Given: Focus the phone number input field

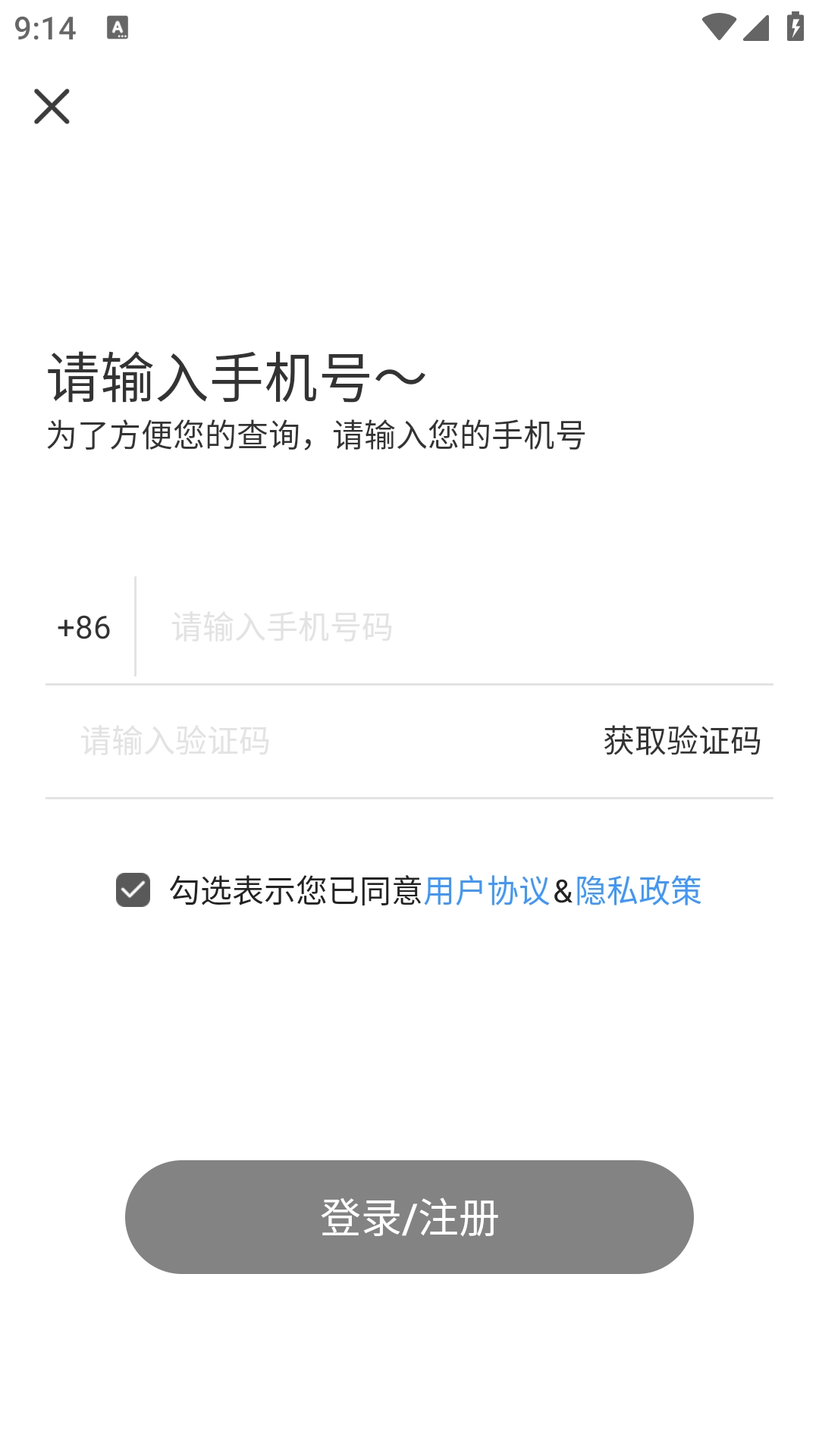Looking at the screenshot, I should pyautogui.click(x=455, y=627).
